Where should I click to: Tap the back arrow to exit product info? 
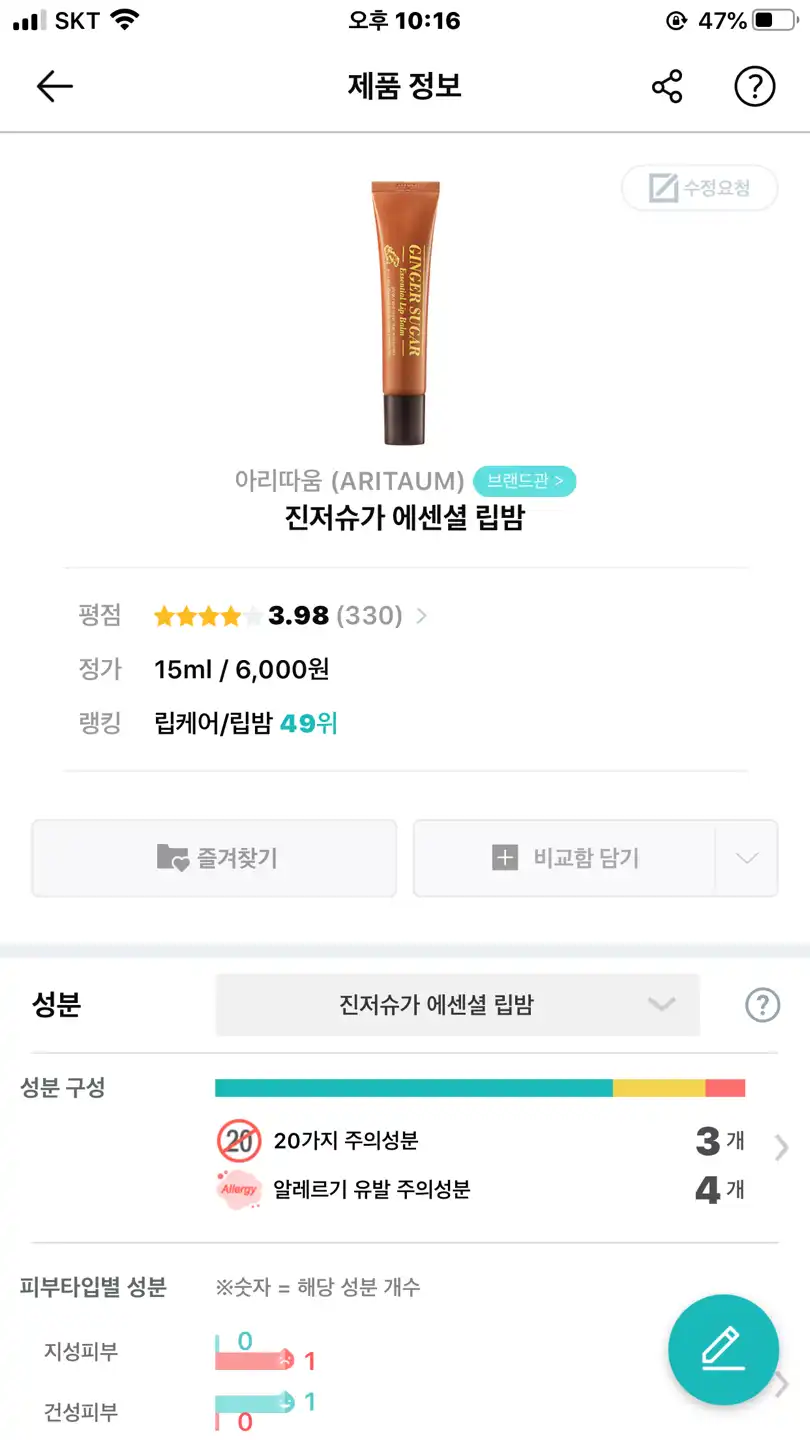(55, 86)
